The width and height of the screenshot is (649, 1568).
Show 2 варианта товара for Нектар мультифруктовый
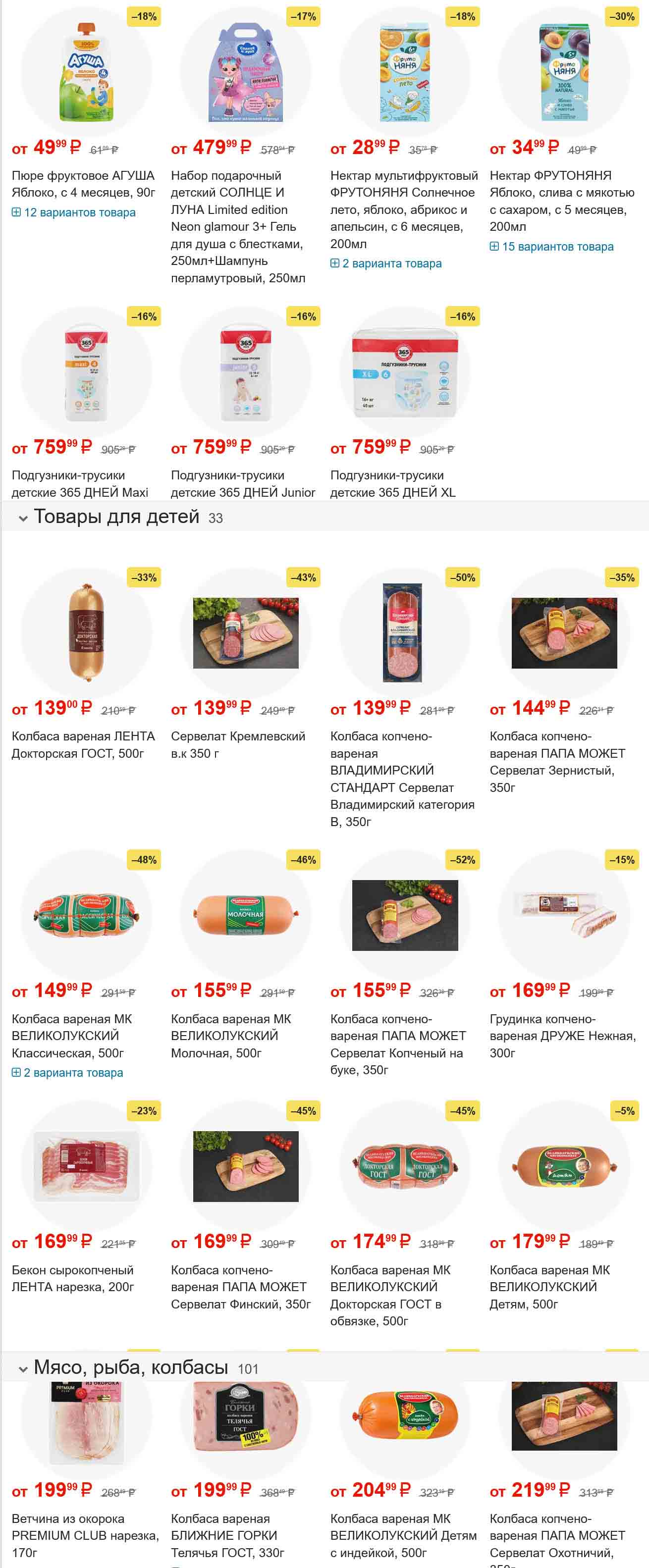(x=386, y=263)
